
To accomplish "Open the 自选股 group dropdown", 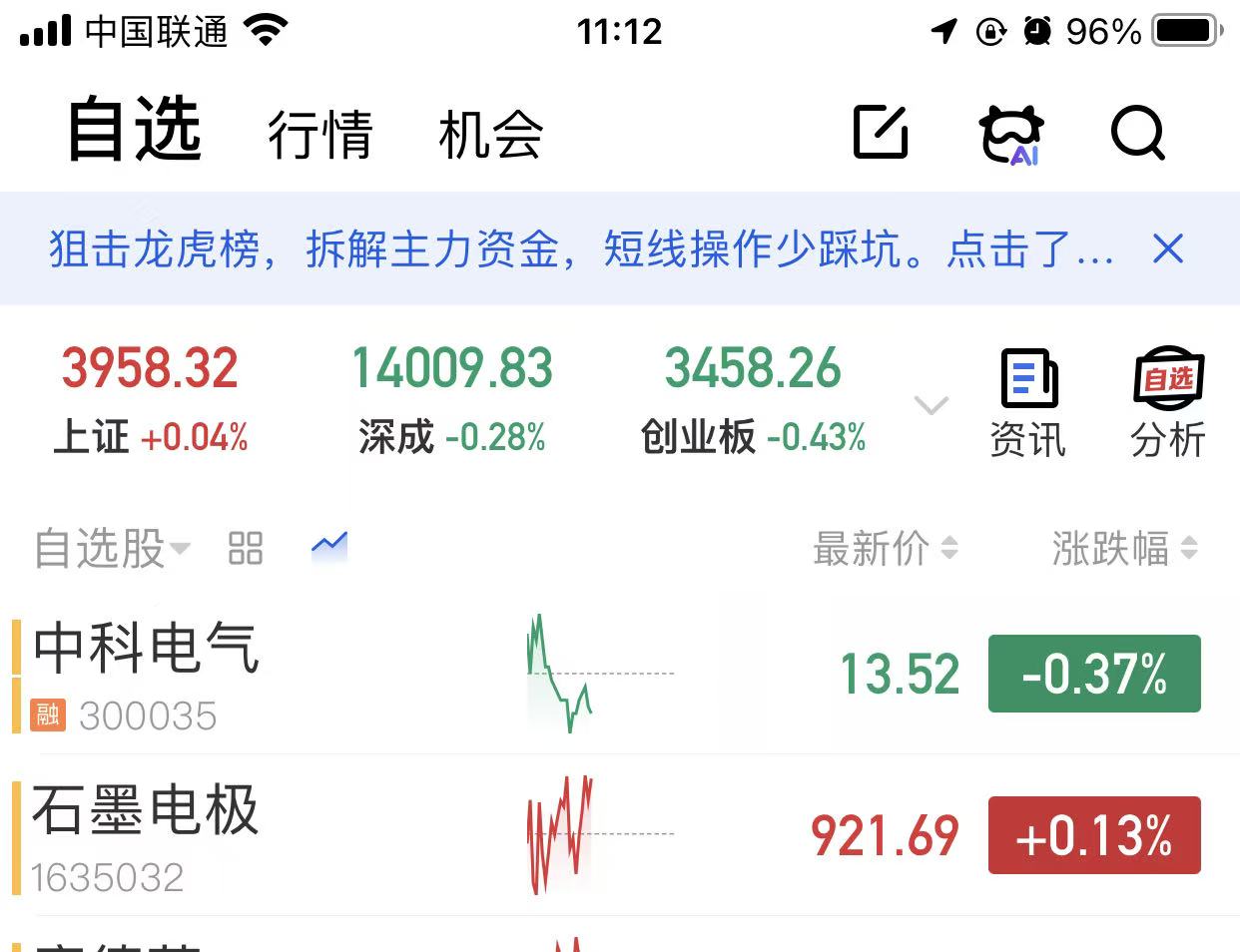I will click(112, 548).
